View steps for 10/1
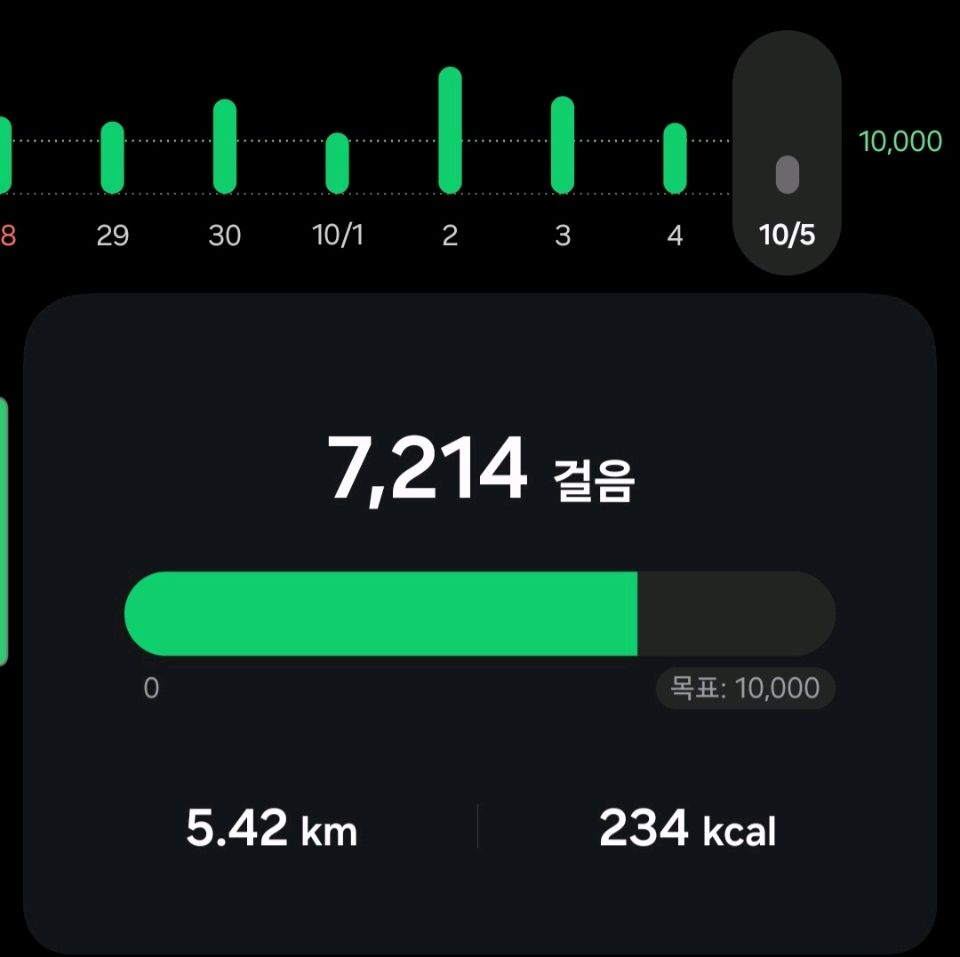 (x=338, y=163)
